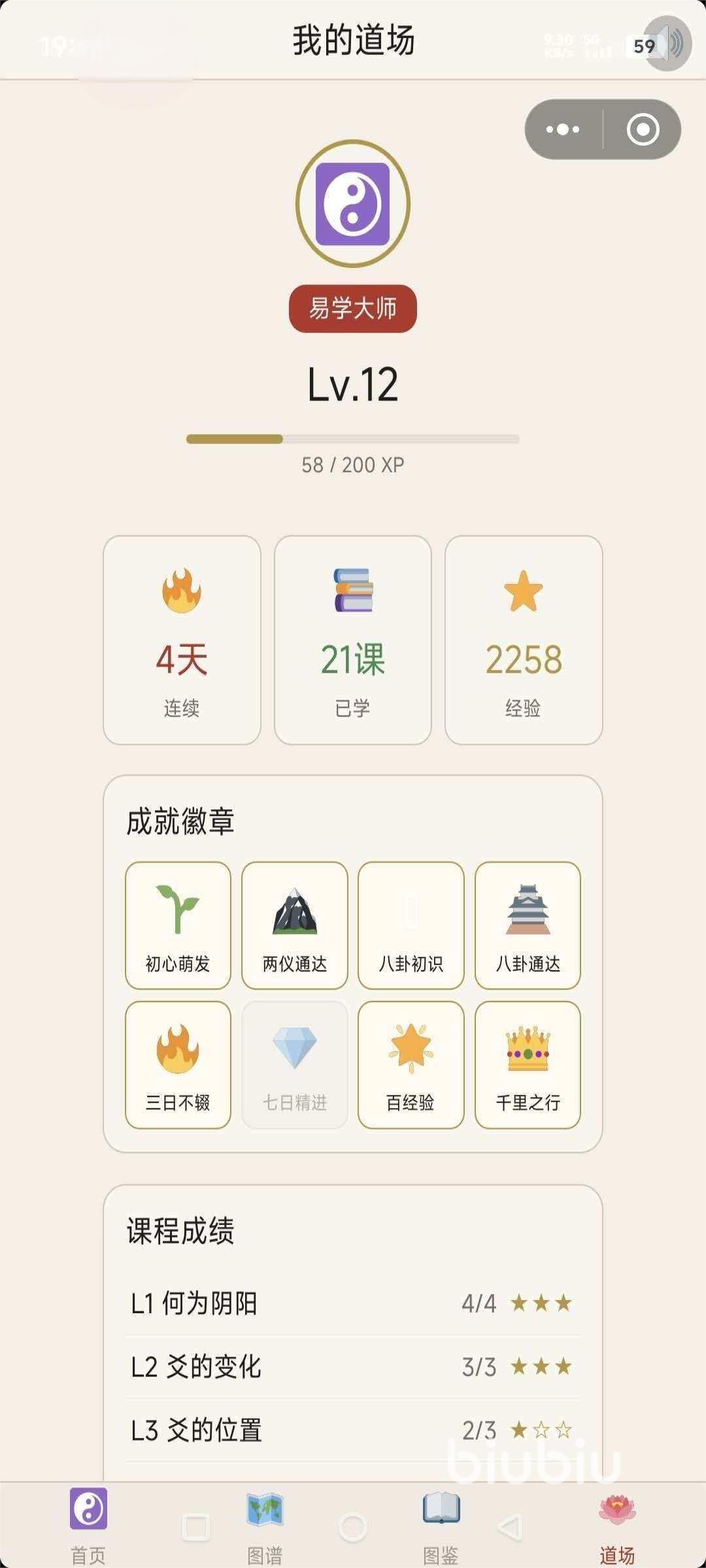
Task: View the 两仪通达 achievement badge
Action: 295,925
